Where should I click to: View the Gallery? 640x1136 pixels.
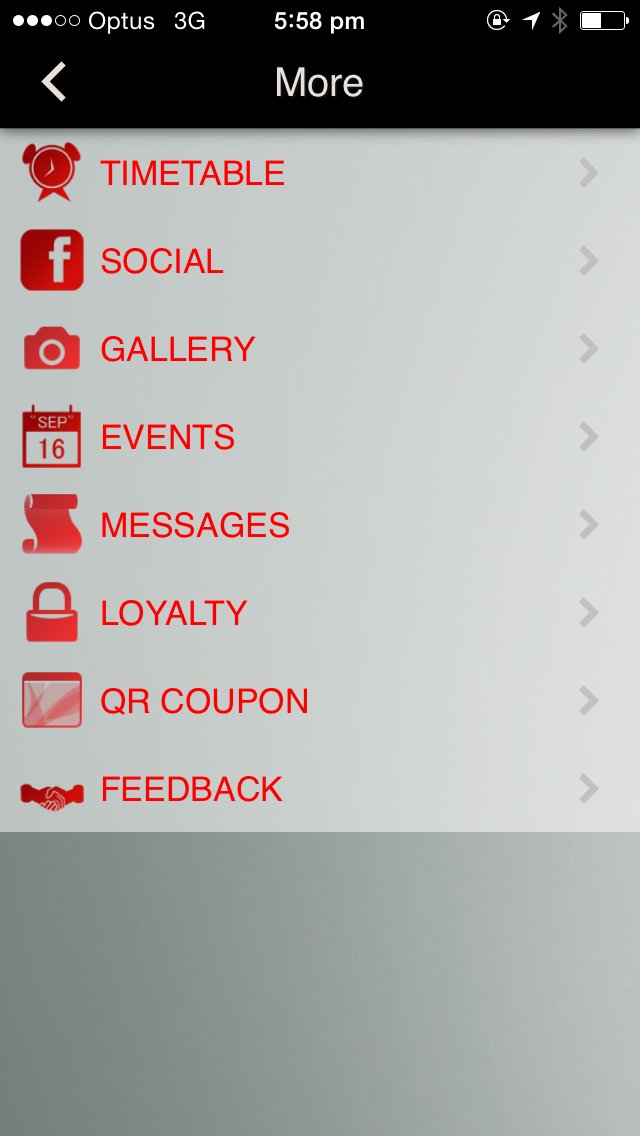coord(178,349)
